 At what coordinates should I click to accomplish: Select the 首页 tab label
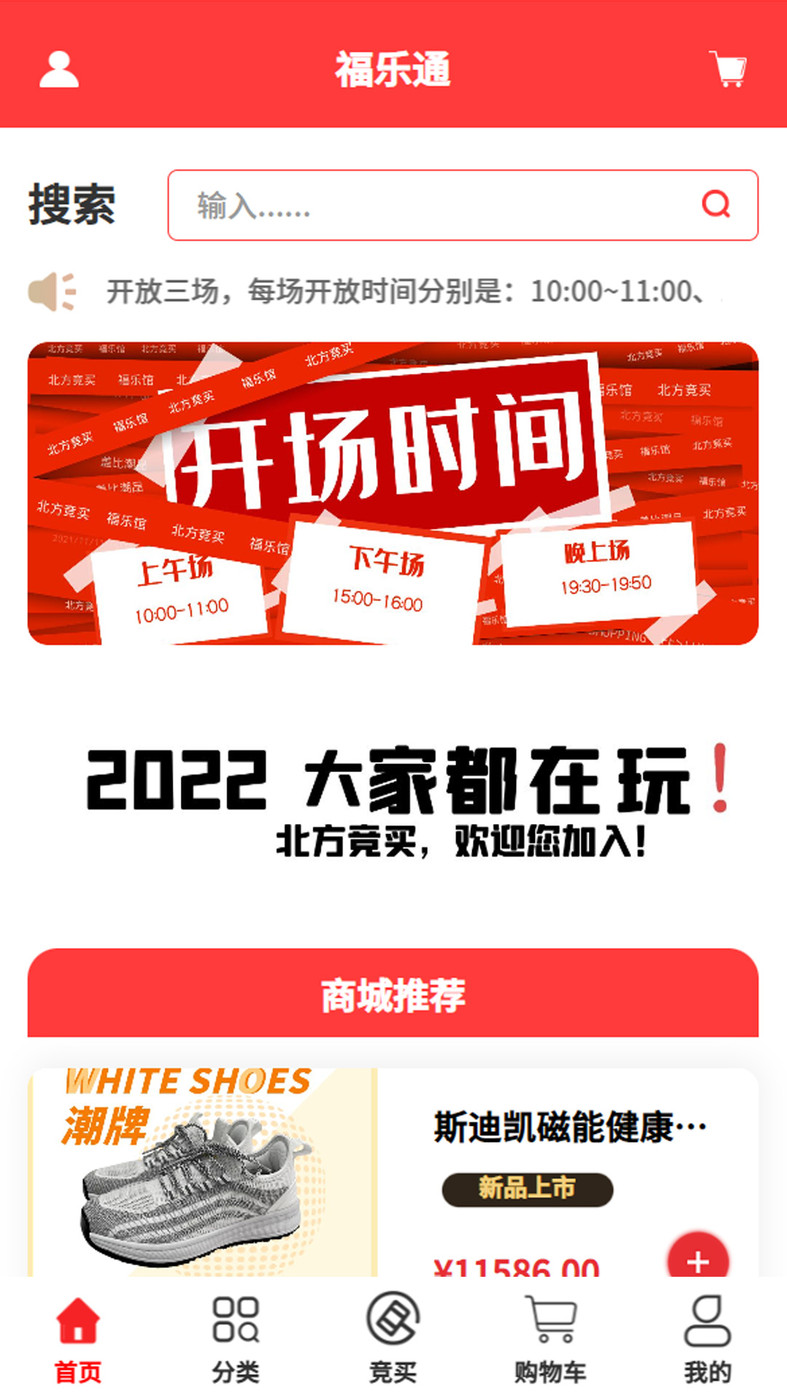[x=78, y=1373]
